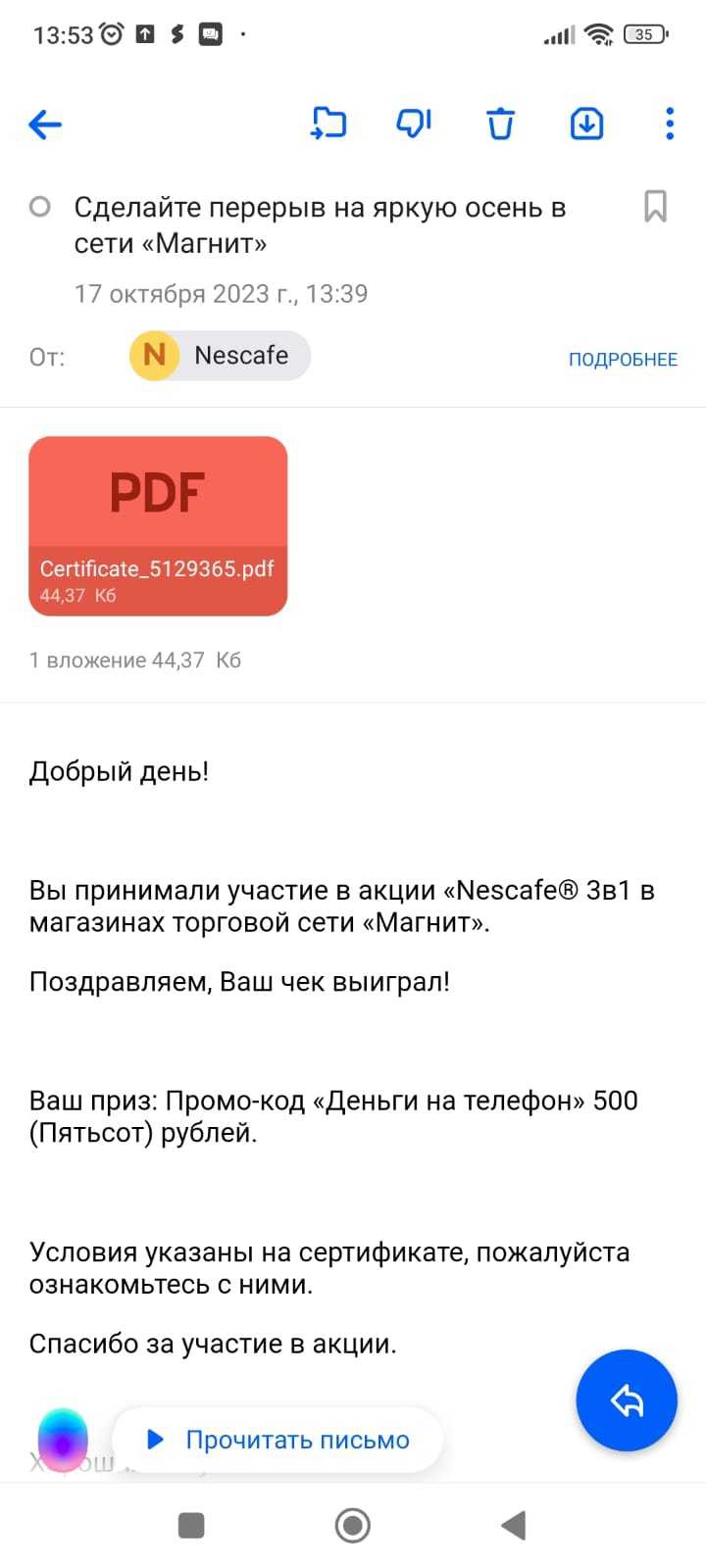This screenshot has width=706, height=1568.
Task: Open the assistant orb
Action: (63, 1441)
